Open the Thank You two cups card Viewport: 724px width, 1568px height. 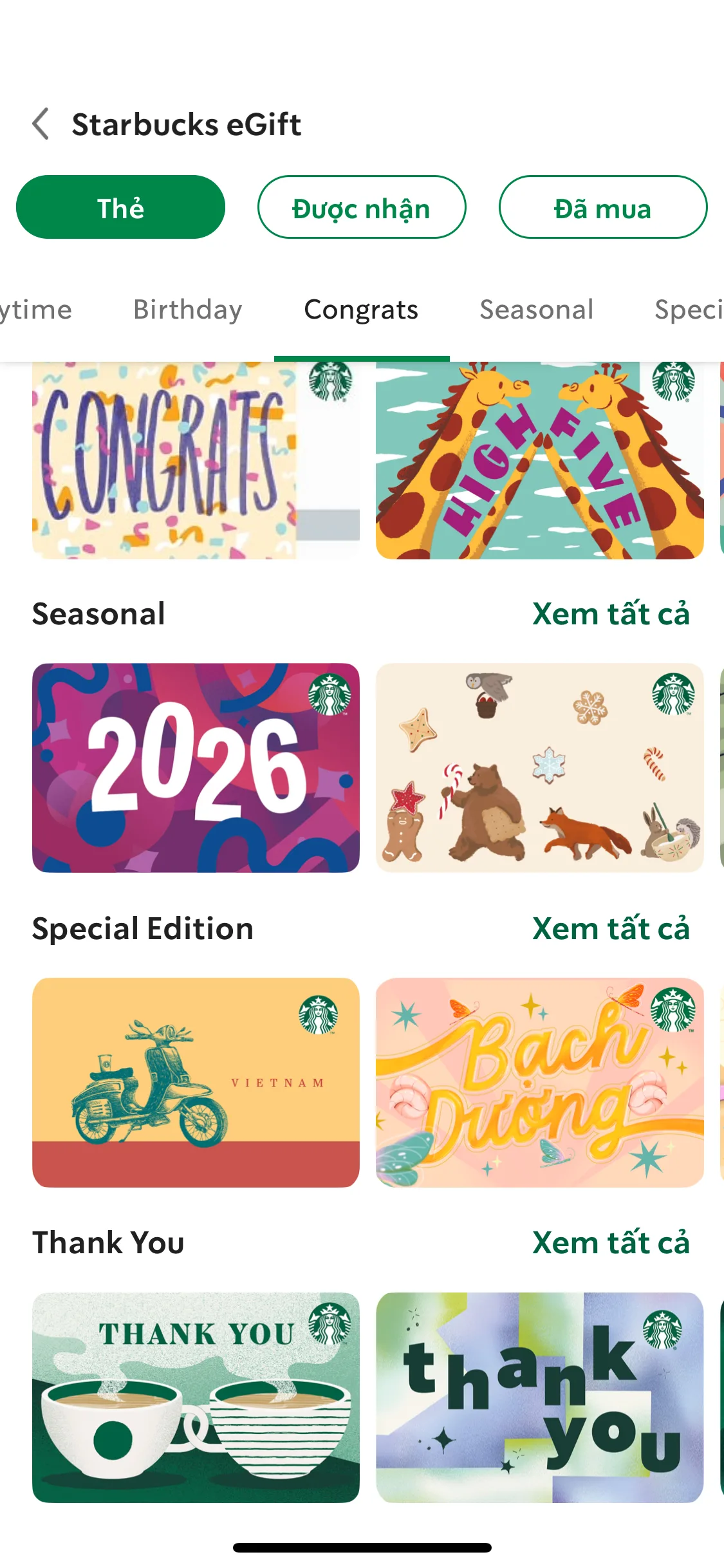tap(196, 1397)
